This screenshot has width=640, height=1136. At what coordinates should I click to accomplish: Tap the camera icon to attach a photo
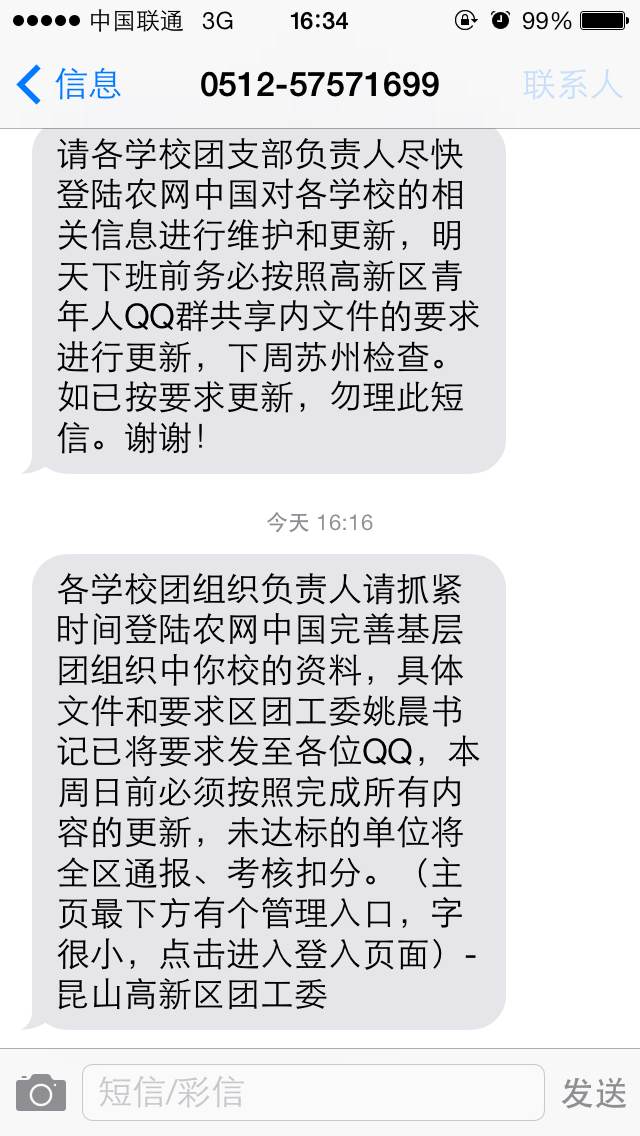pos(41,1093)
